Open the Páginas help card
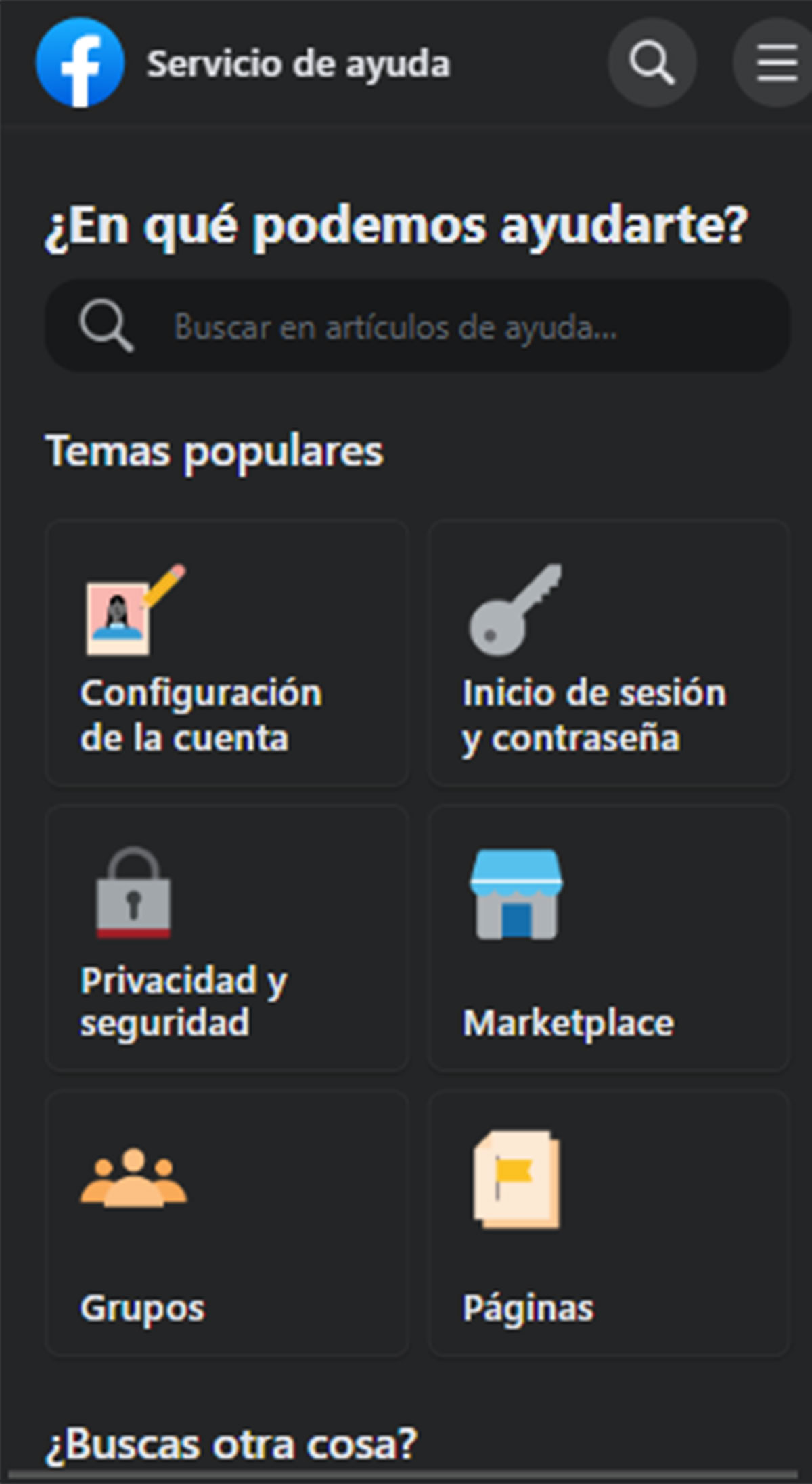This screenshot has height=1484, width=812. point(608,1223)
